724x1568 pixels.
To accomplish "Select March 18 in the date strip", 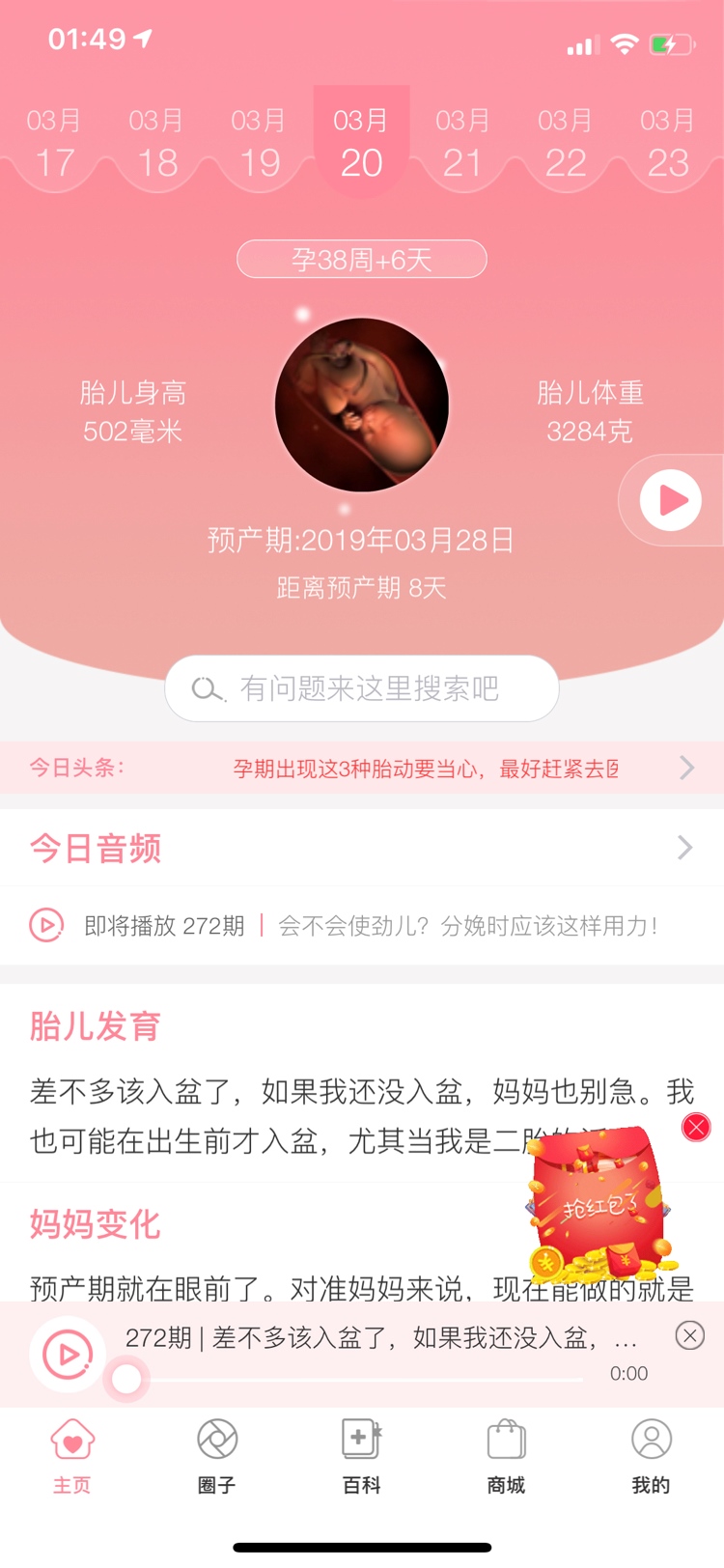I will coord(156,143).
